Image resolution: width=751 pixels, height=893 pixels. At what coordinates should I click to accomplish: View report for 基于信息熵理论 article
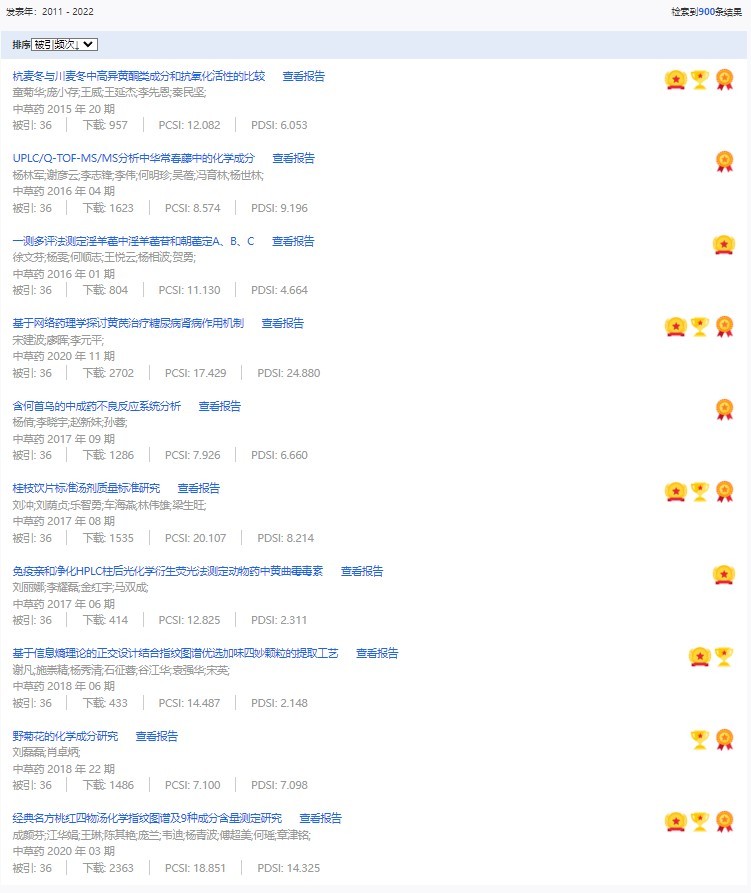(x=377, y=653)
